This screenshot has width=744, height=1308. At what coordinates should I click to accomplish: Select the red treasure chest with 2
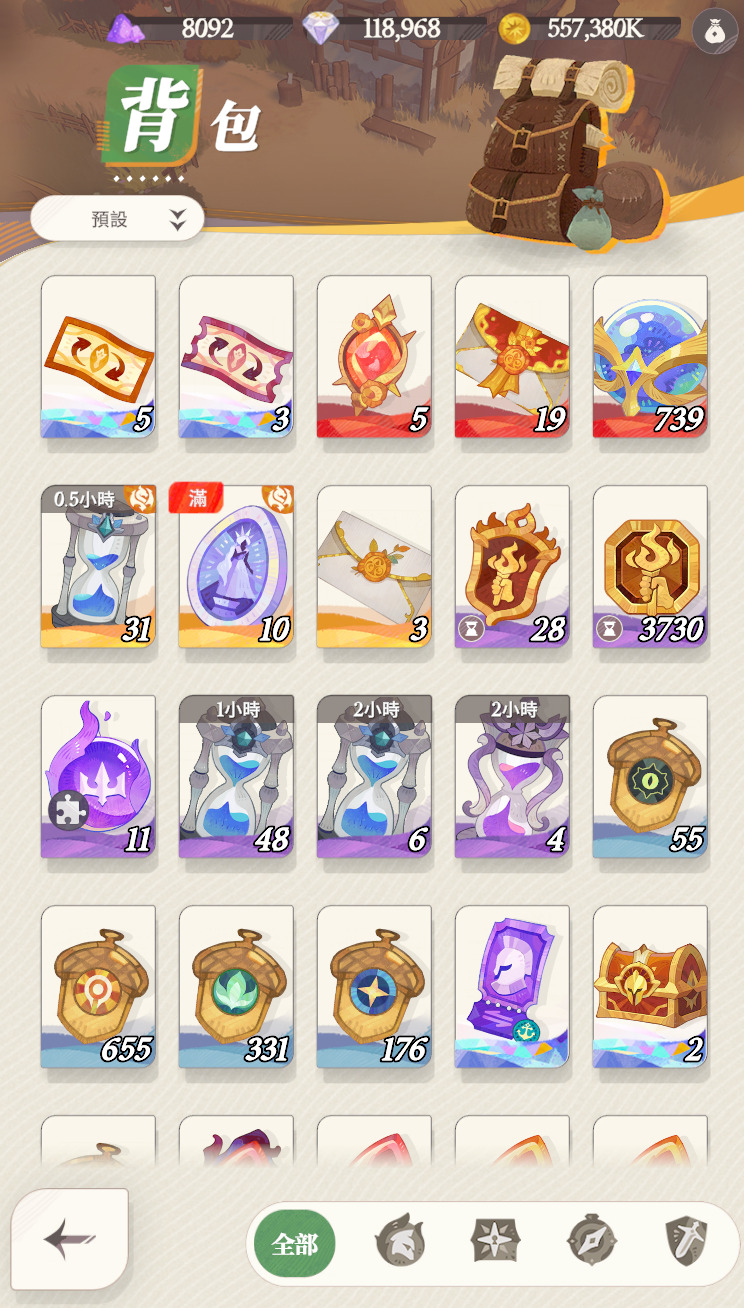(x=650, y=987)
